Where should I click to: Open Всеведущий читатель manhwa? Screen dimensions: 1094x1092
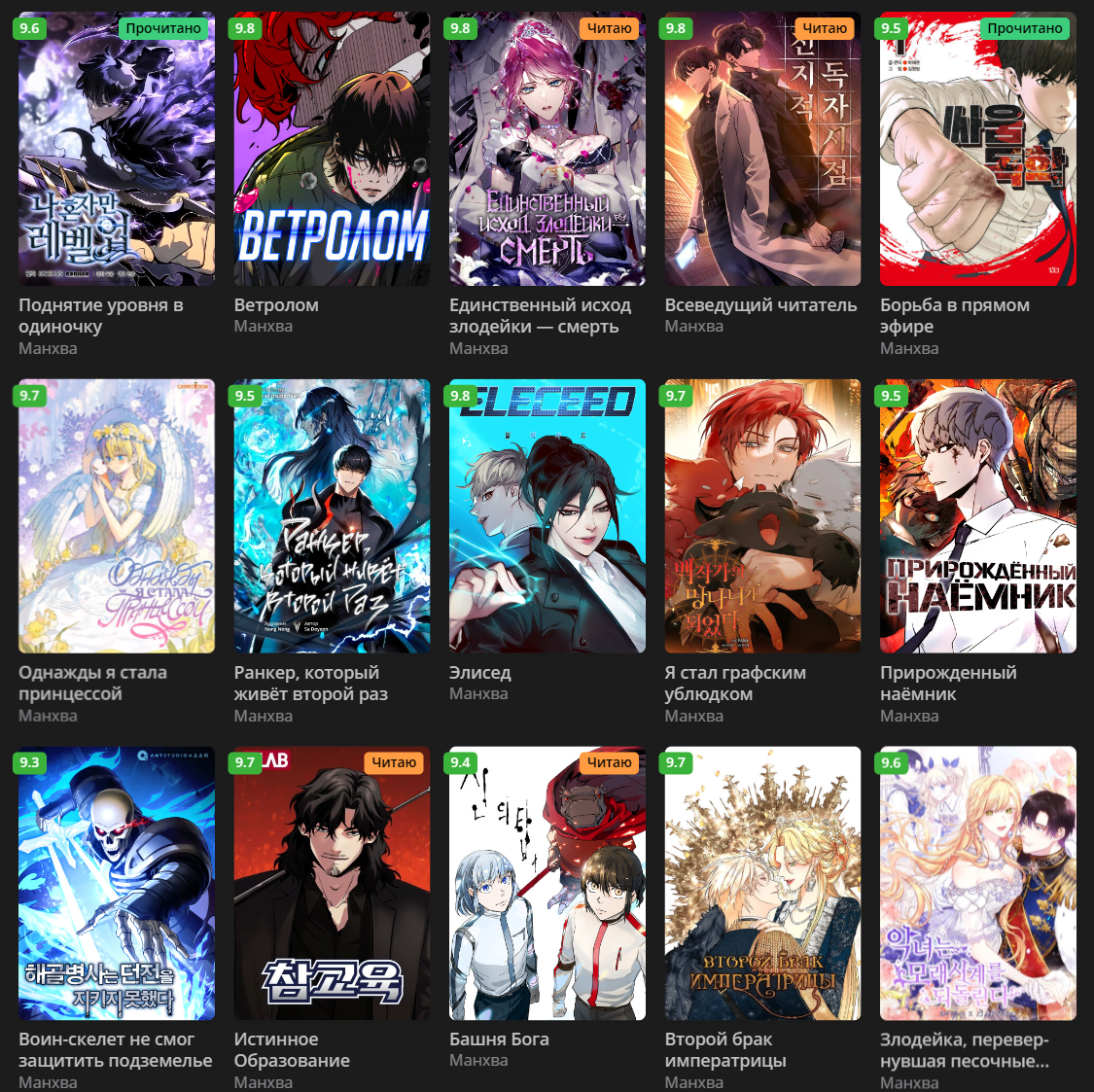762,149
